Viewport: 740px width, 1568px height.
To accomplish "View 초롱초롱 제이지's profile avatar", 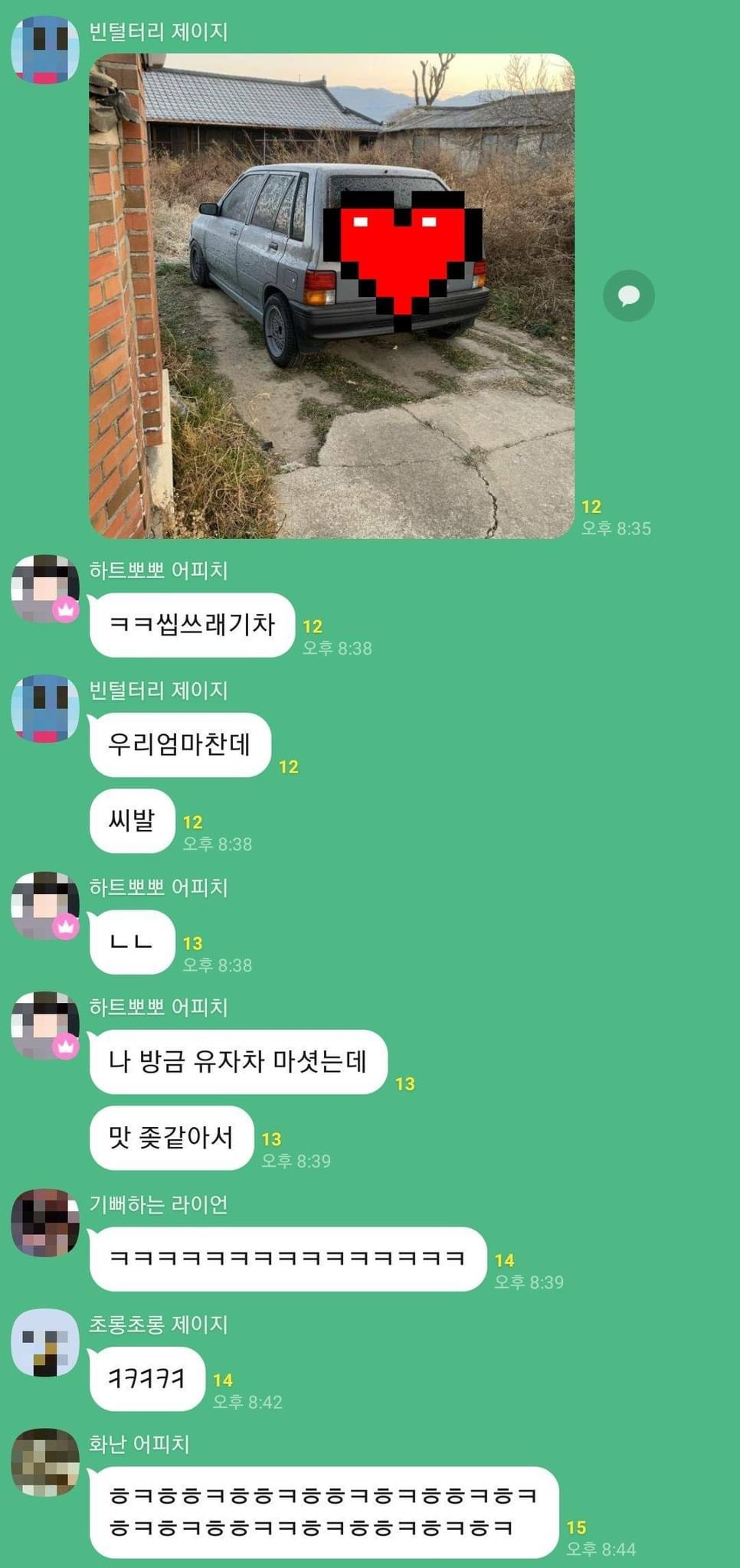I will pyautogui.click(x=45, y=1342).
